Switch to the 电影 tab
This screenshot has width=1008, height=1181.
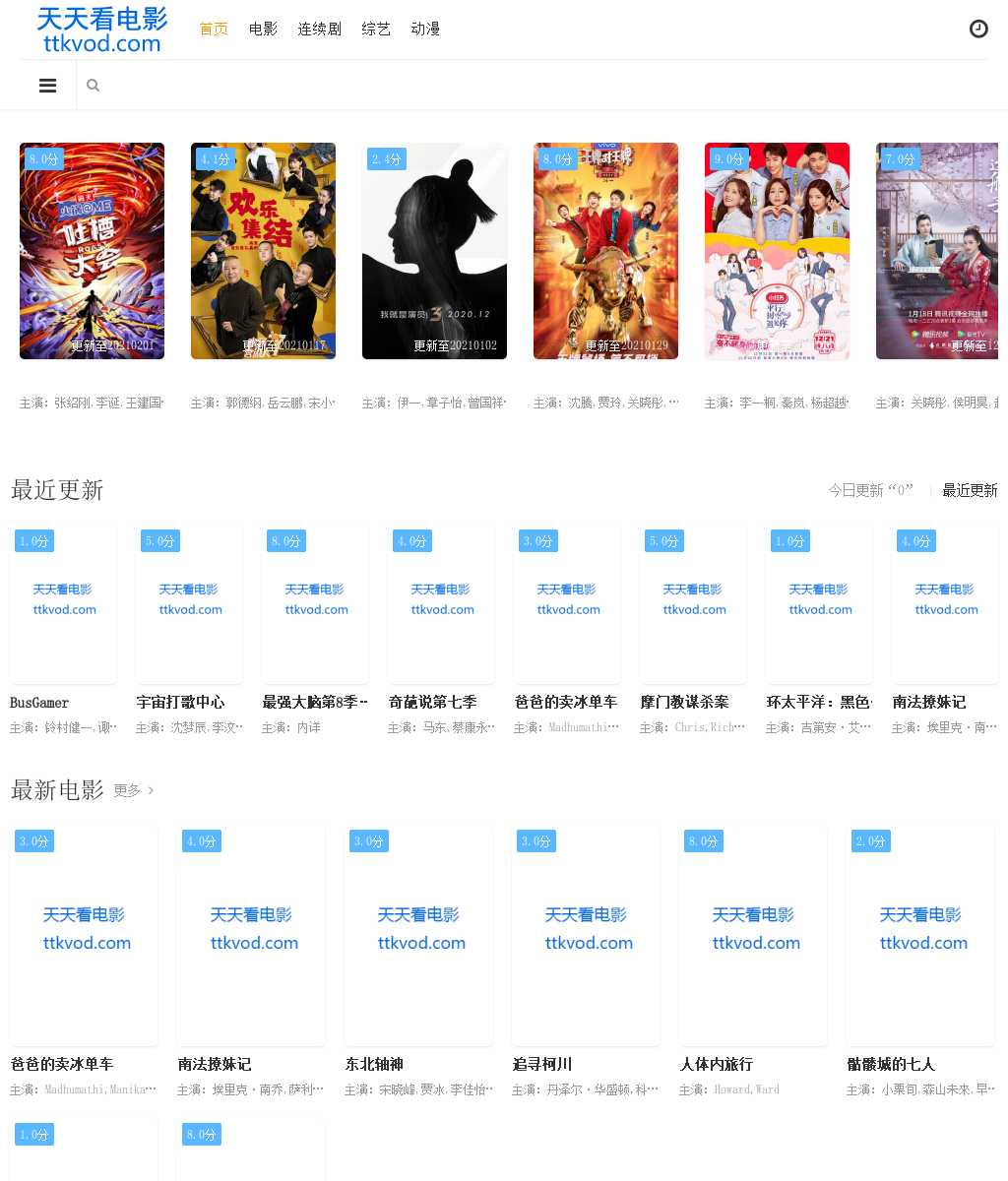pyautogui.click(x=263, y=29)
